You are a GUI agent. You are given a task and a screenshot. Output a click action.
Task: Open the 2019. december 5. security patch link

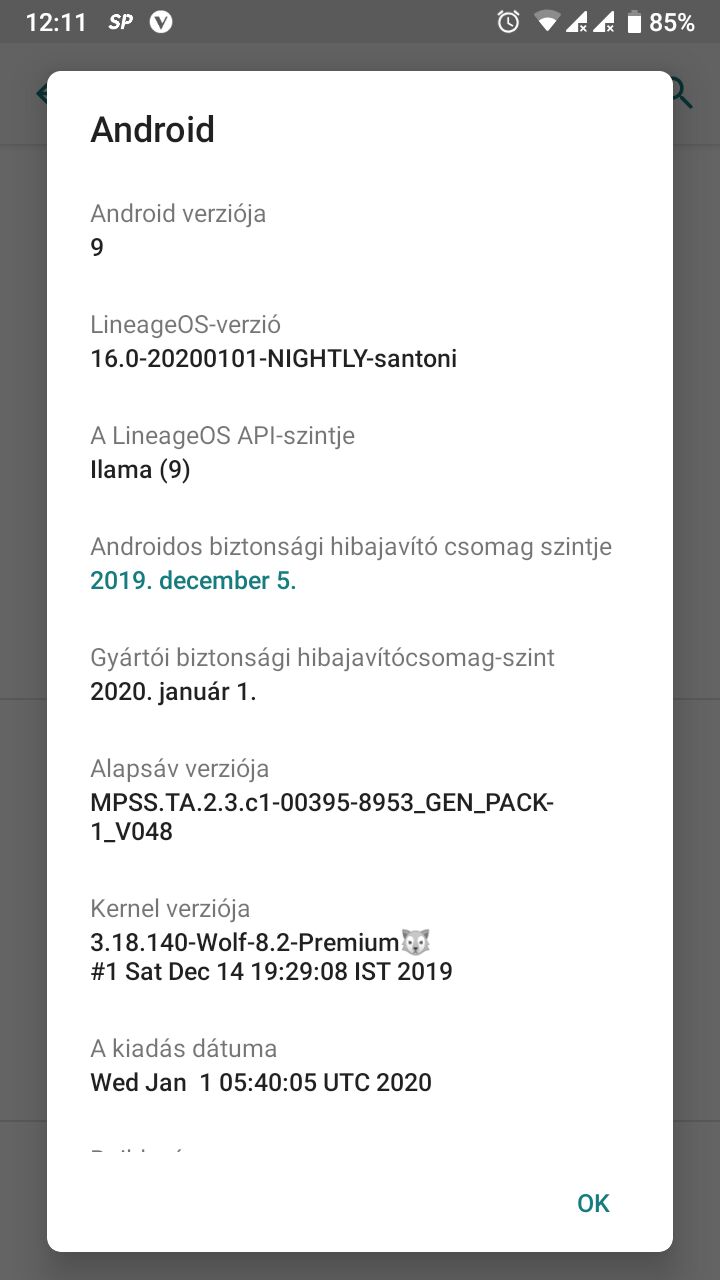pos(193,581)
